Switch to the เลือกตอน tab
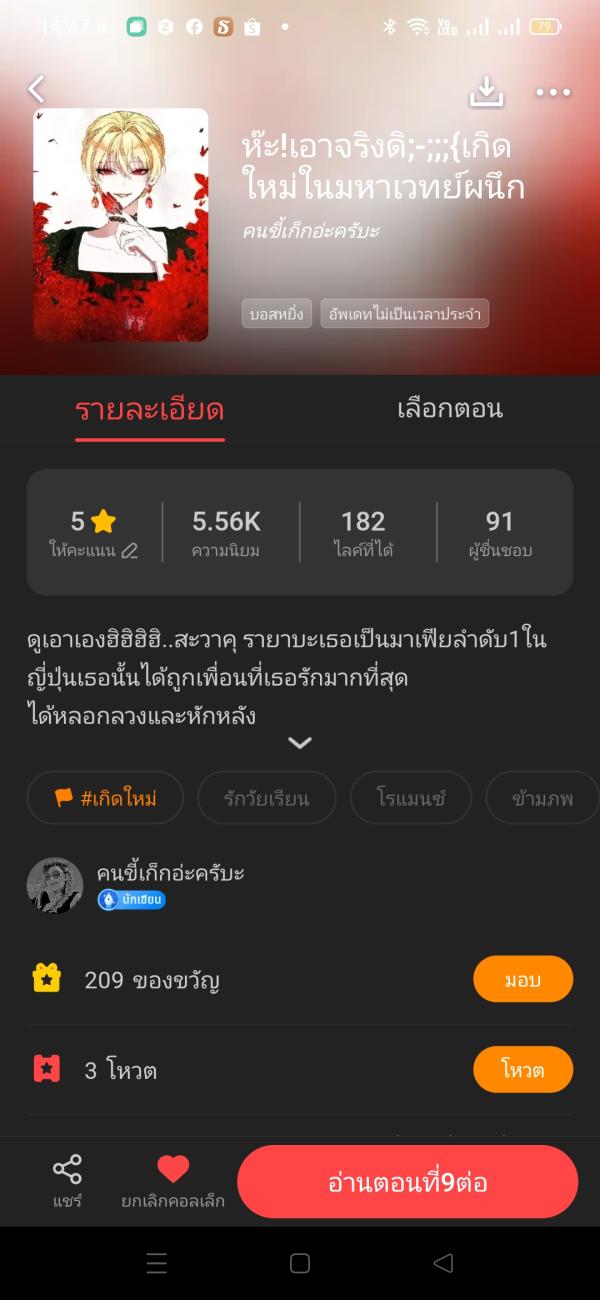Viewport: 600px width, 1300px height. (x=449, y=409)
